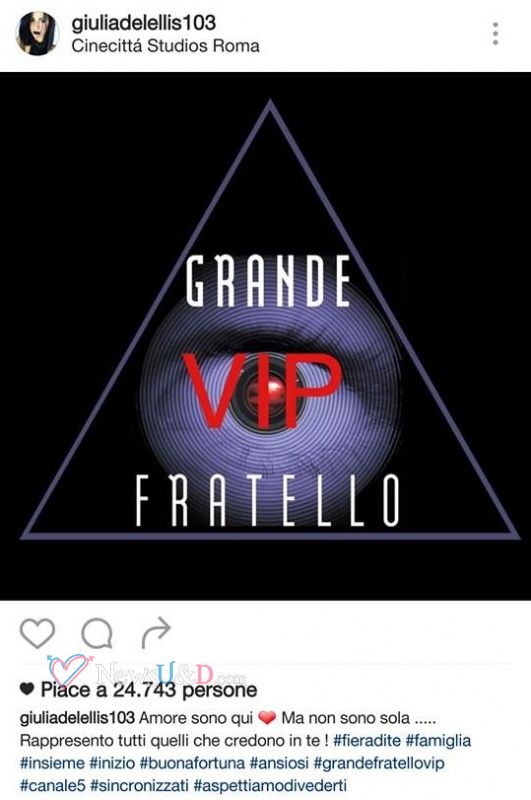531x800 pixels.
Task: Open the Grande Fratello VIP post image
Action: pyautogui.click(x=265, y=336)
